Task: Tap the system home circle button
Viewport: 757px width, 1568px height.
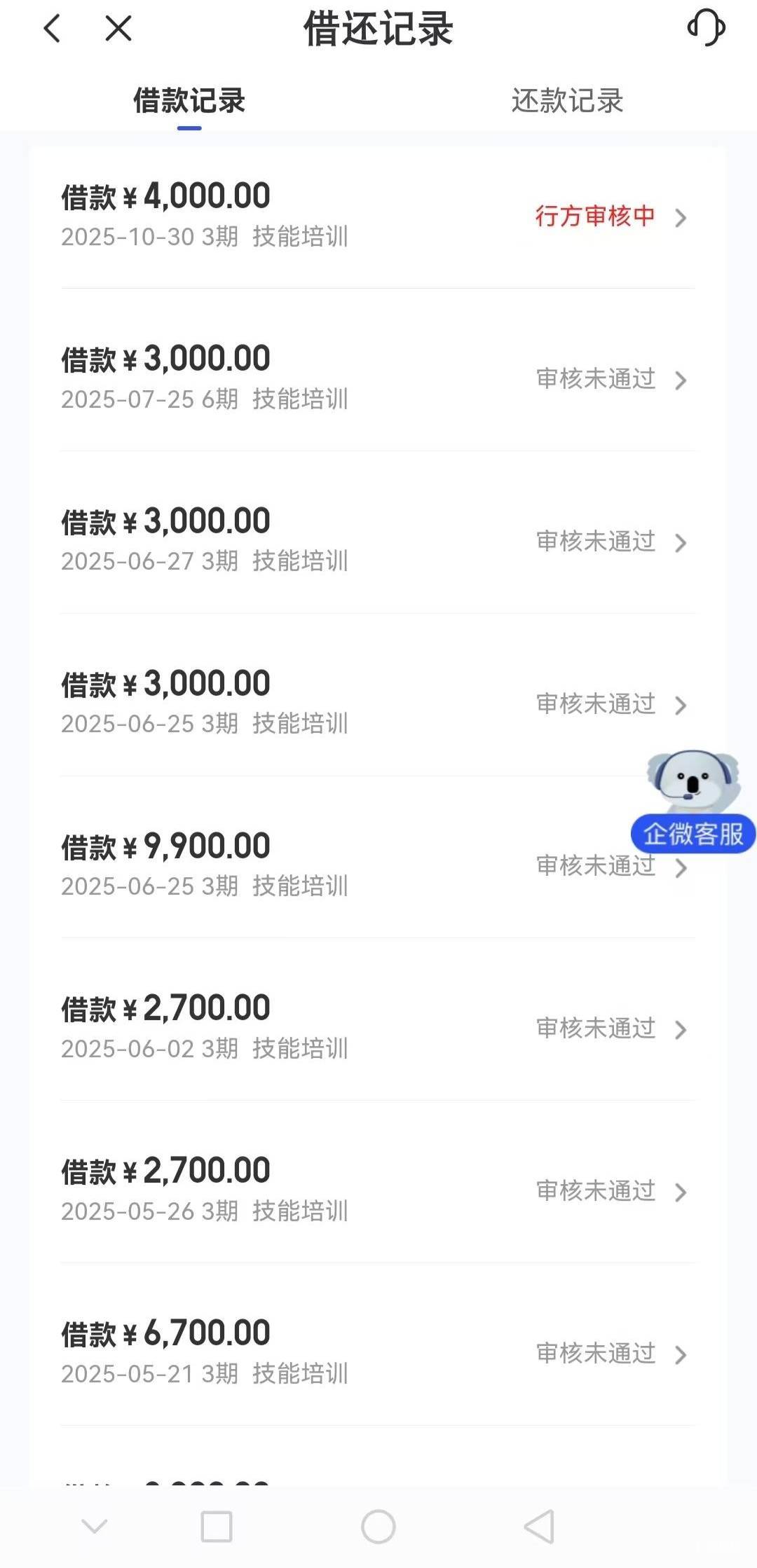Action: pos(378,1527)
